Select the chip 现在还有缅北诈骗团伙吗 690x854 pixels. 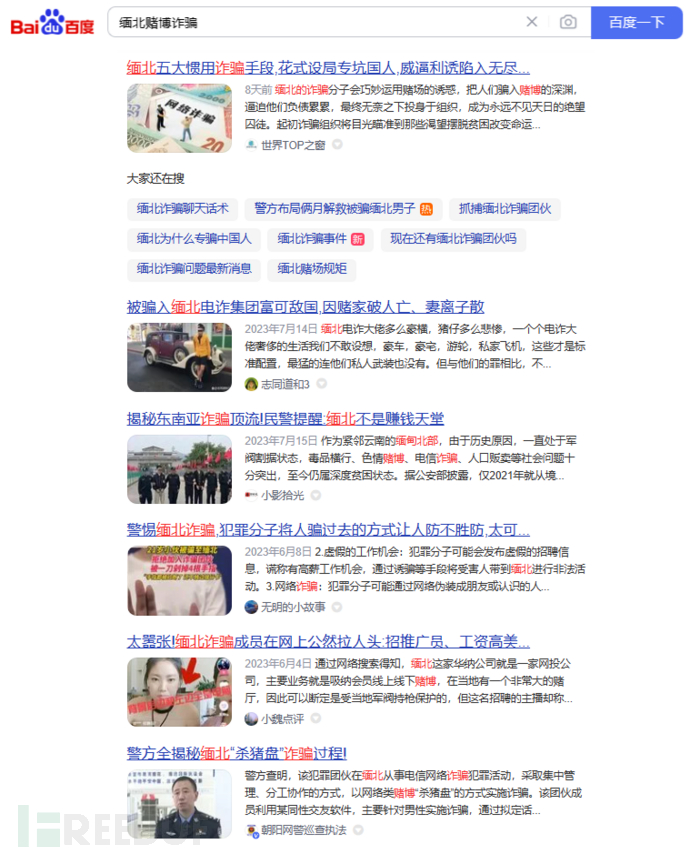[x=453, y=239]
